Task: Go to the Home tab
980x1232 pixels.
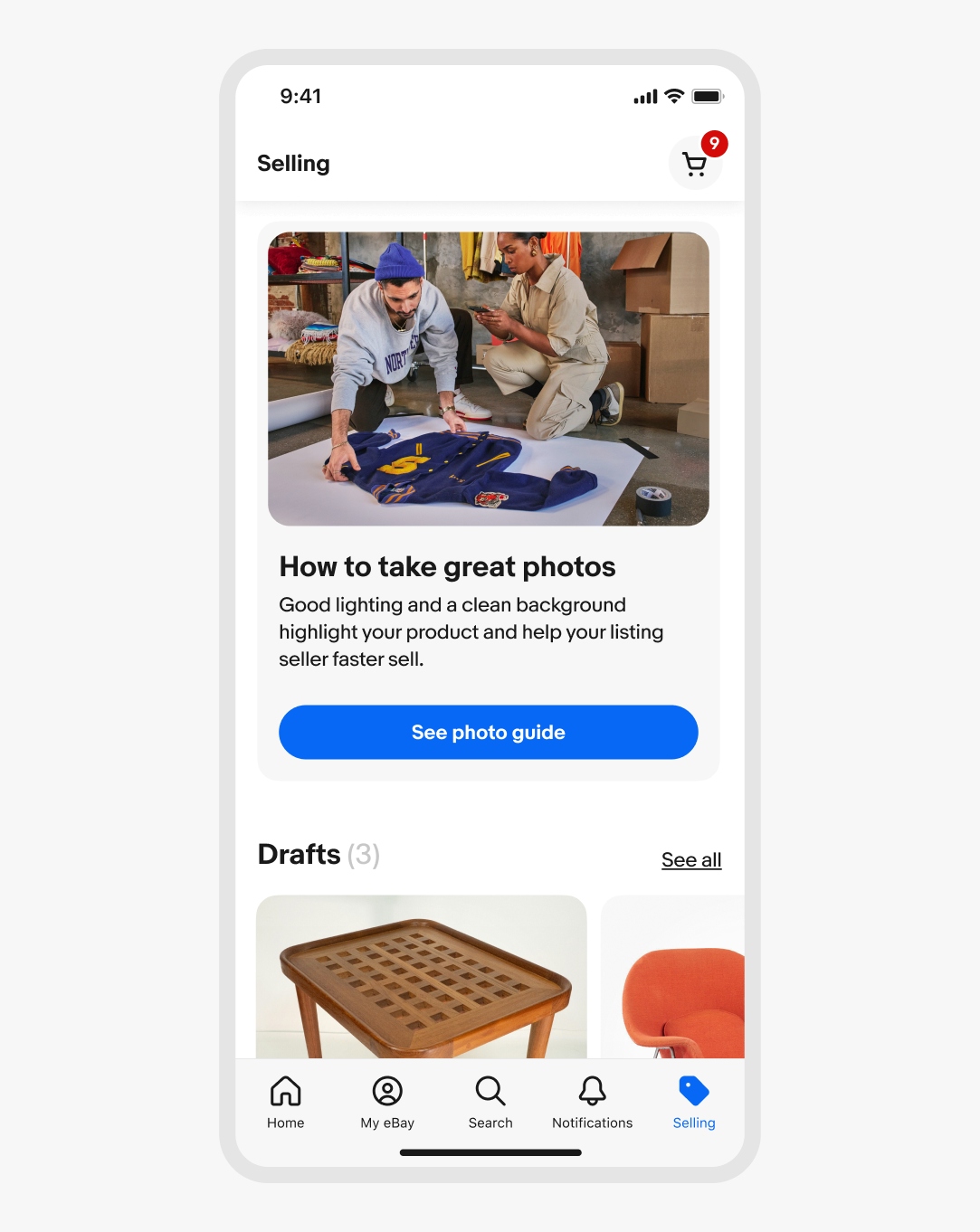Action: point(286,1102)
